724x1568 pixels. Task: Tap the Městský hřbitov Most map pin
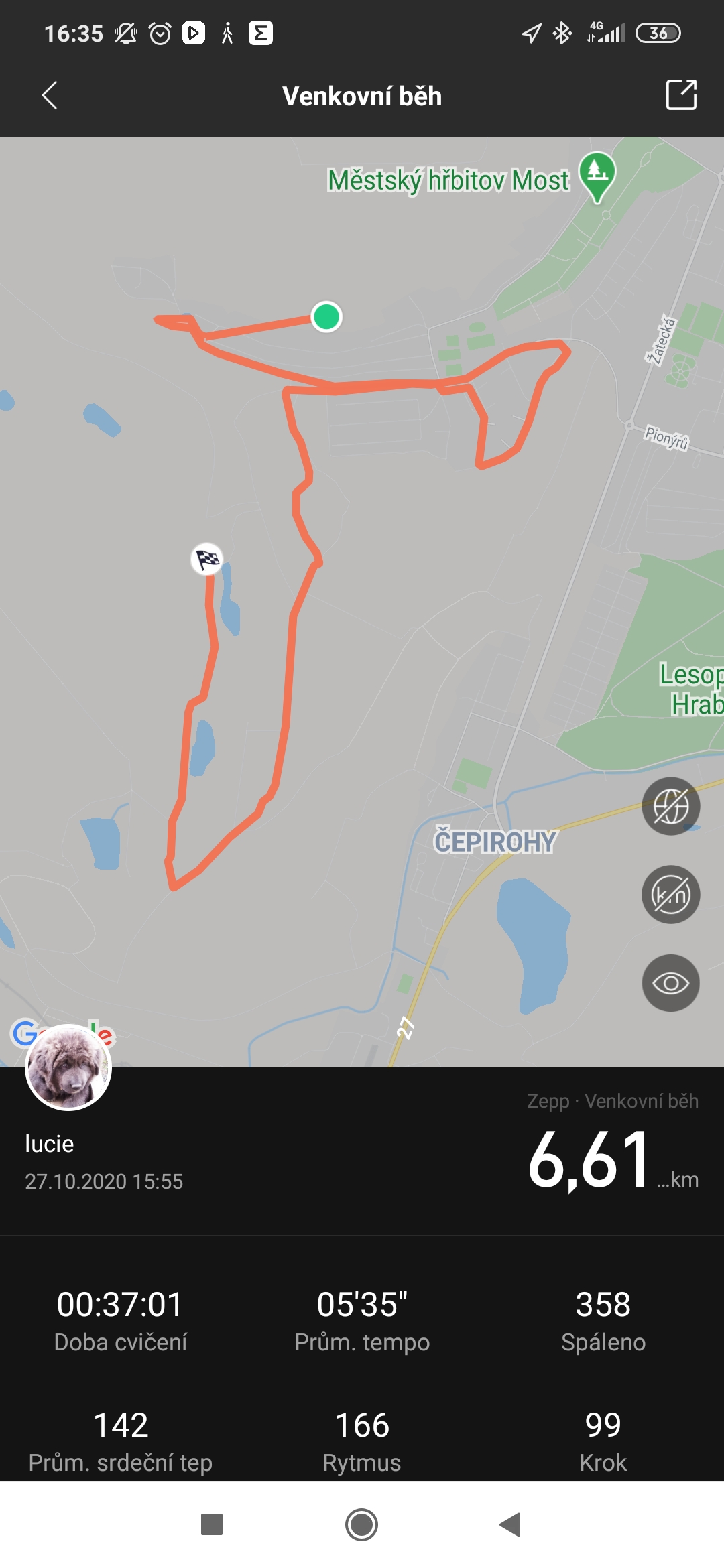(x=597, y=176)
